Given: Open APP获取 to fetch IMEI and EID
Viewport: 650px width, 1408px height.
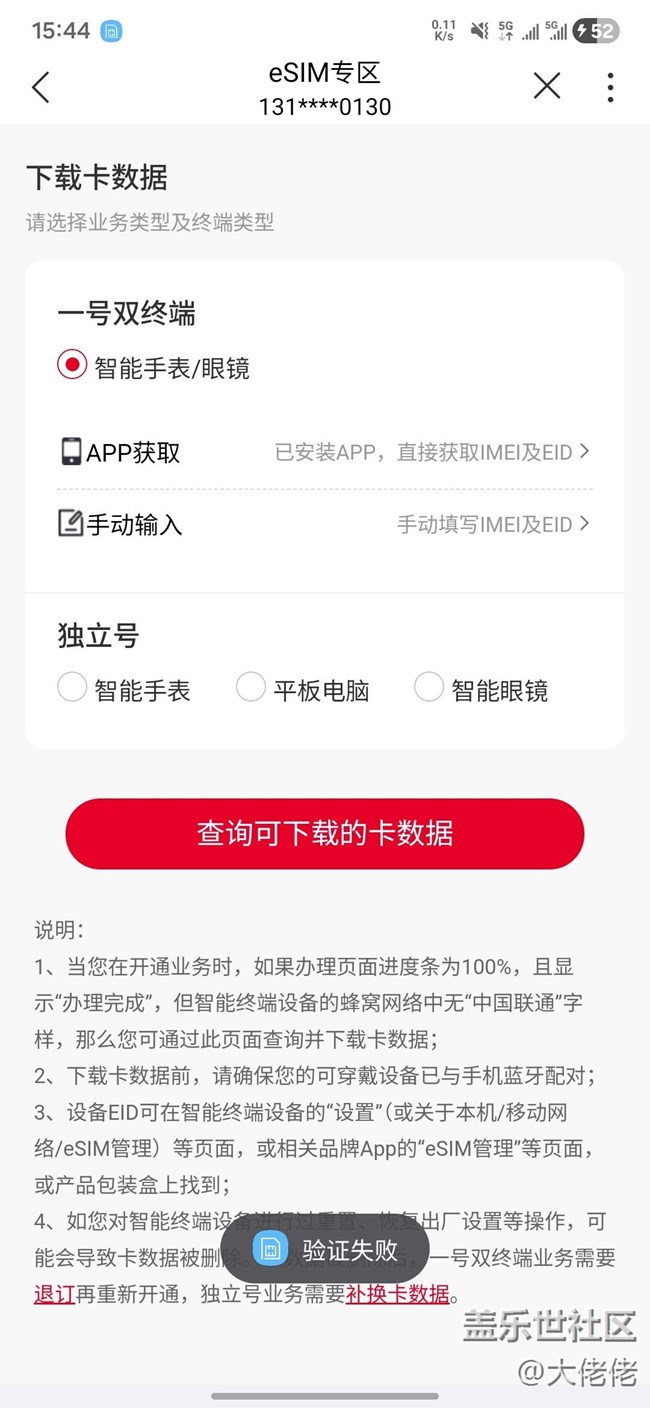Looking at the screenshot, I should (324, 452).
